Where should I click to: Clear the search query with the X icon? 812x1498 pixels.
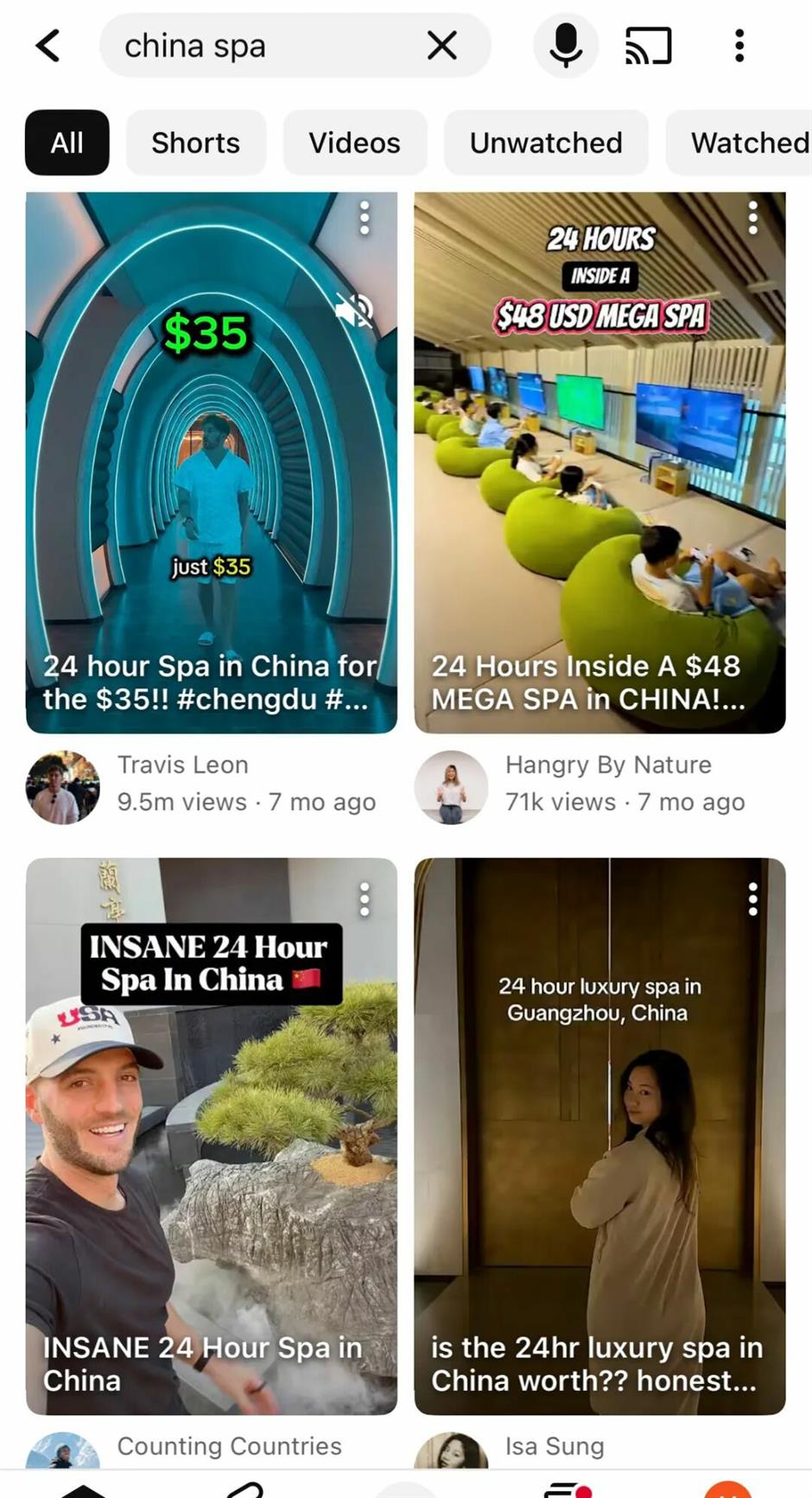coord(442,45)
